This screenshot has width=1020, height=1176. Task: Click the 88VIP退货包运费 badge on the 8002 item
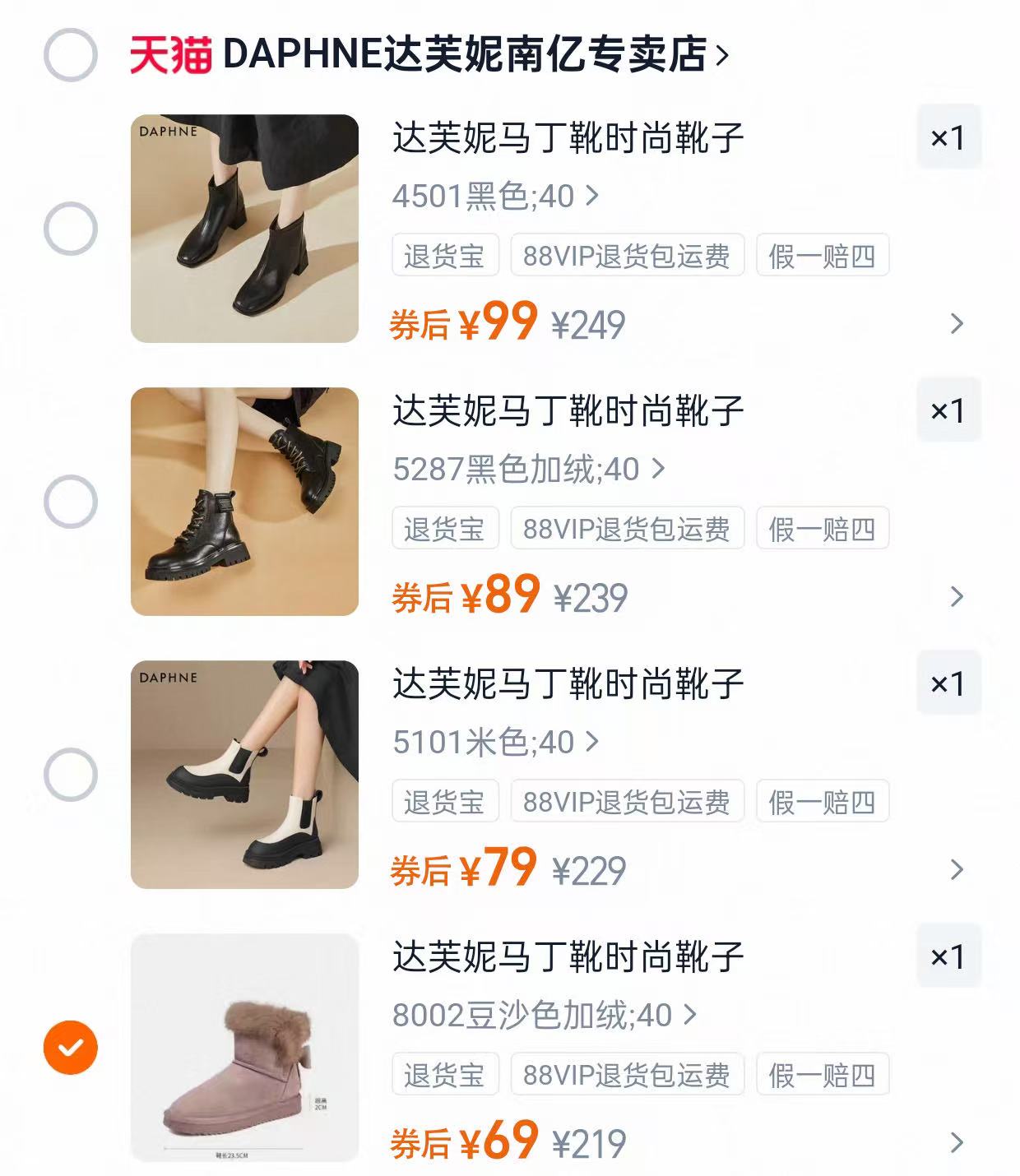(627, 1073)
